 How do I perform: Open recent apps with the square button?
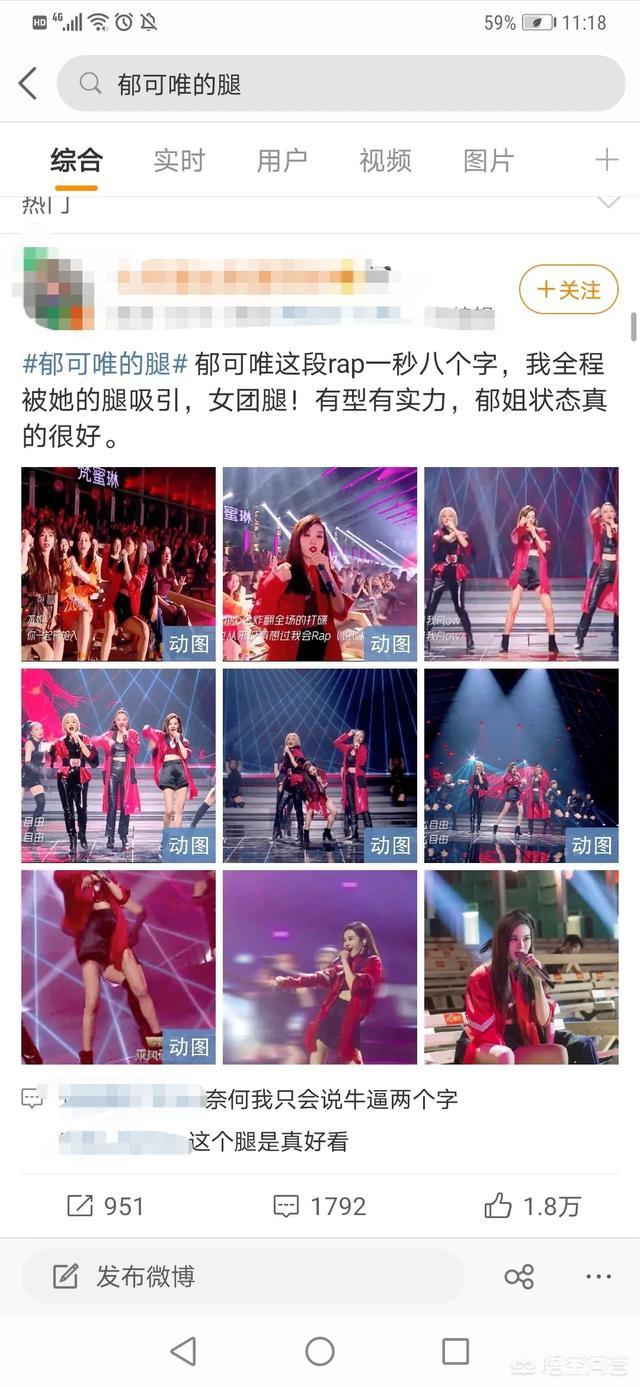(455, 1352)
